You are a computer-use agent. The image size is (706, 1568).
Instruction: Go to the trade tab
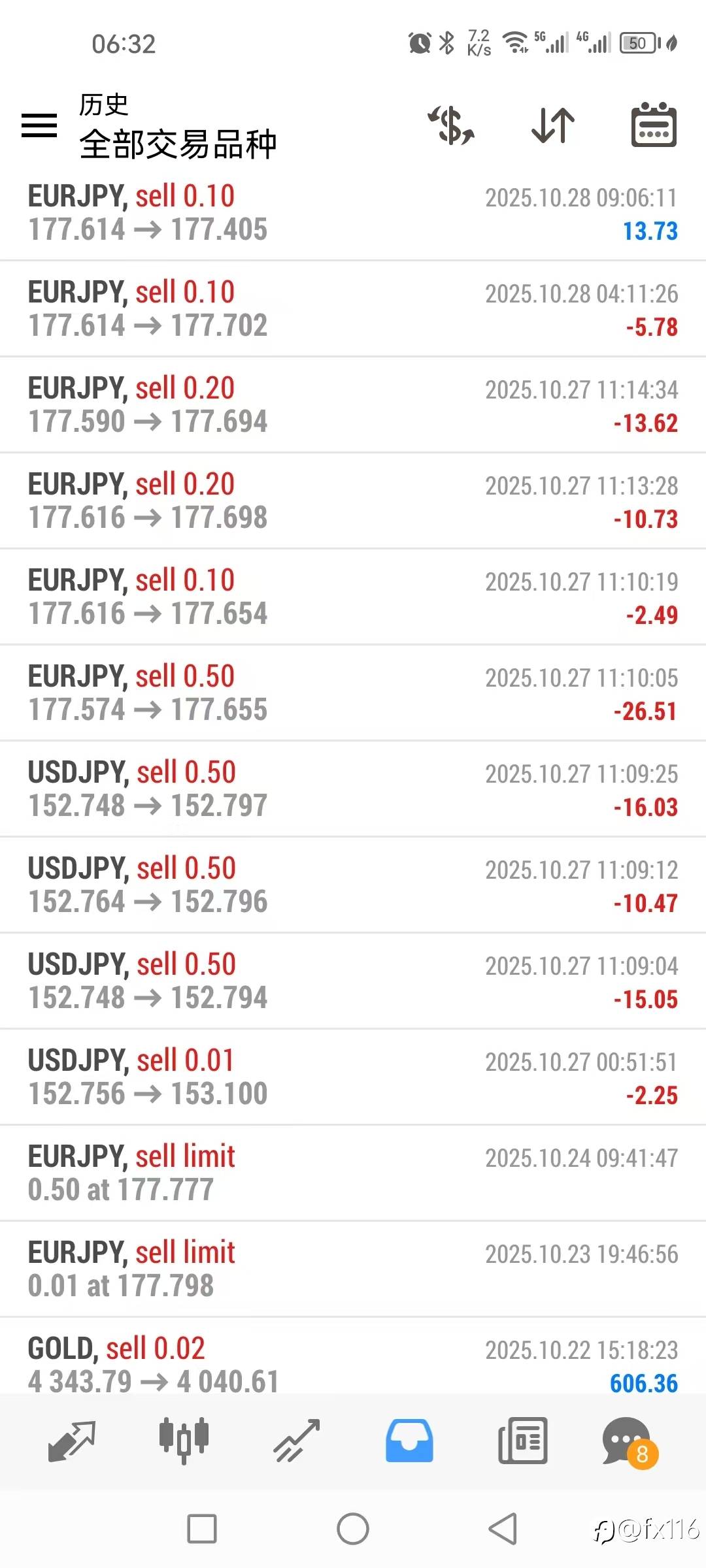[x=297, y=1441]
